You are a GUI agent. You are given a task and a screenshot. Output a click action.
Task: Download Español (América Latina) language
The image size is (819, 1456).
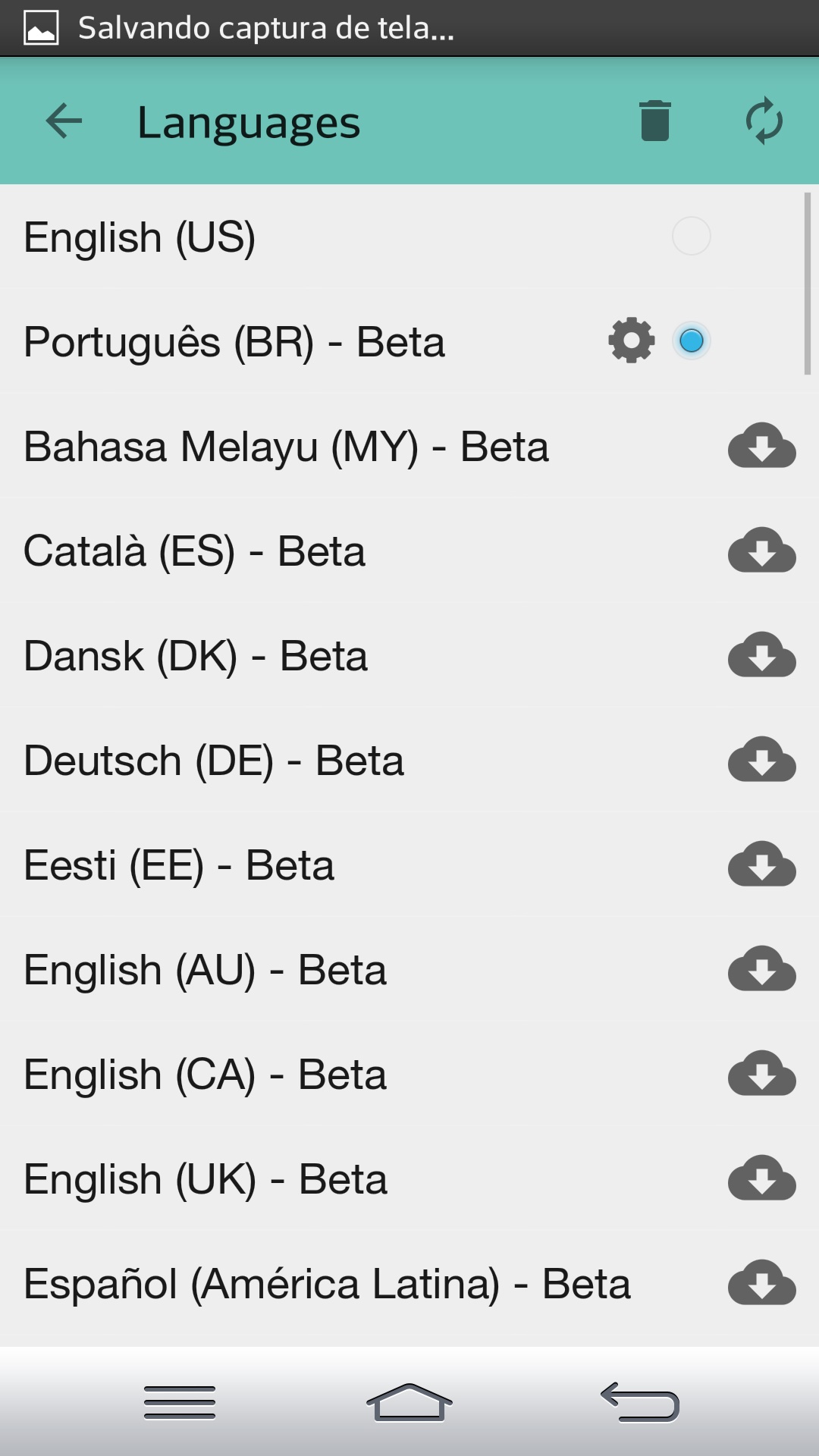tap(761, 1282)
